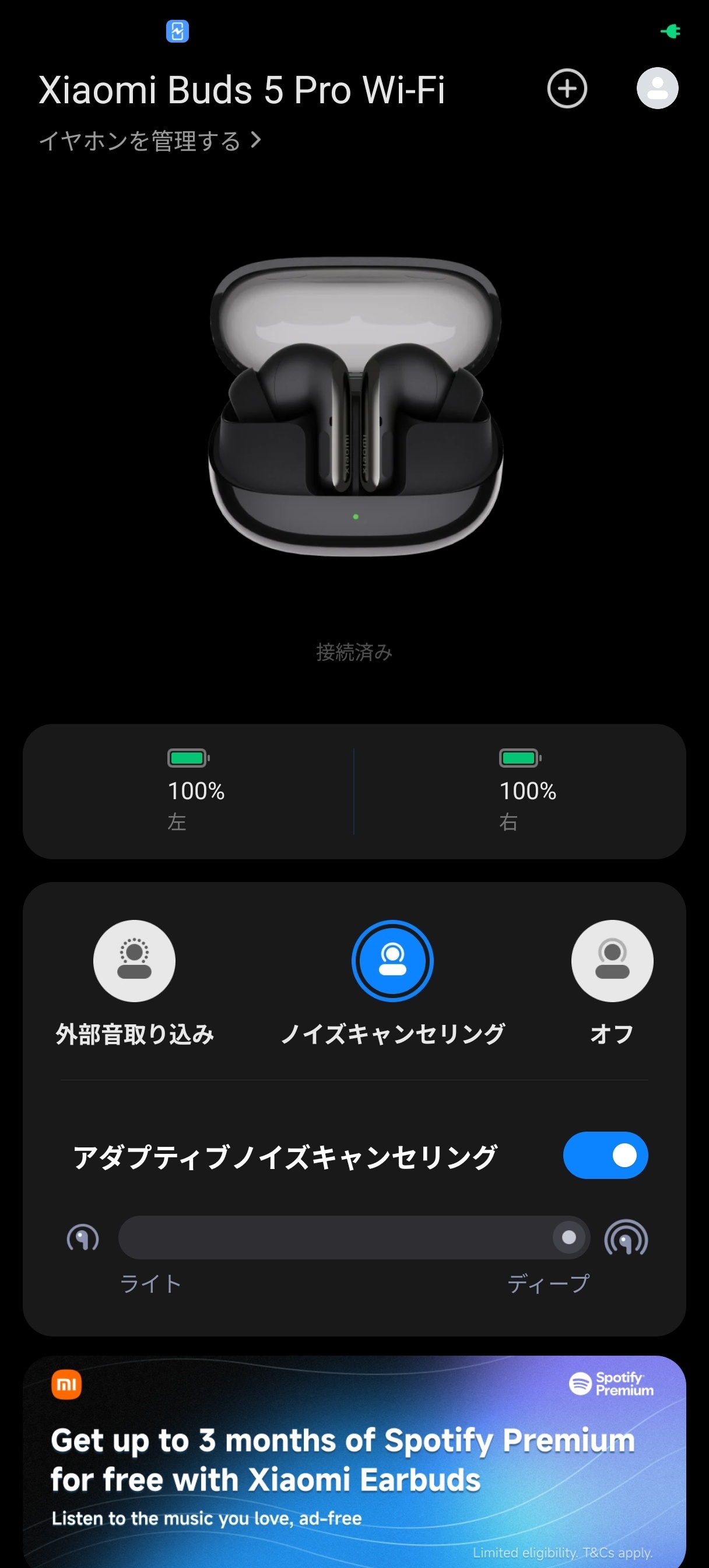Open イヤホンを管理する earphone management
The height and width of the screenshot is (1568, 709).
click(150, 141)
